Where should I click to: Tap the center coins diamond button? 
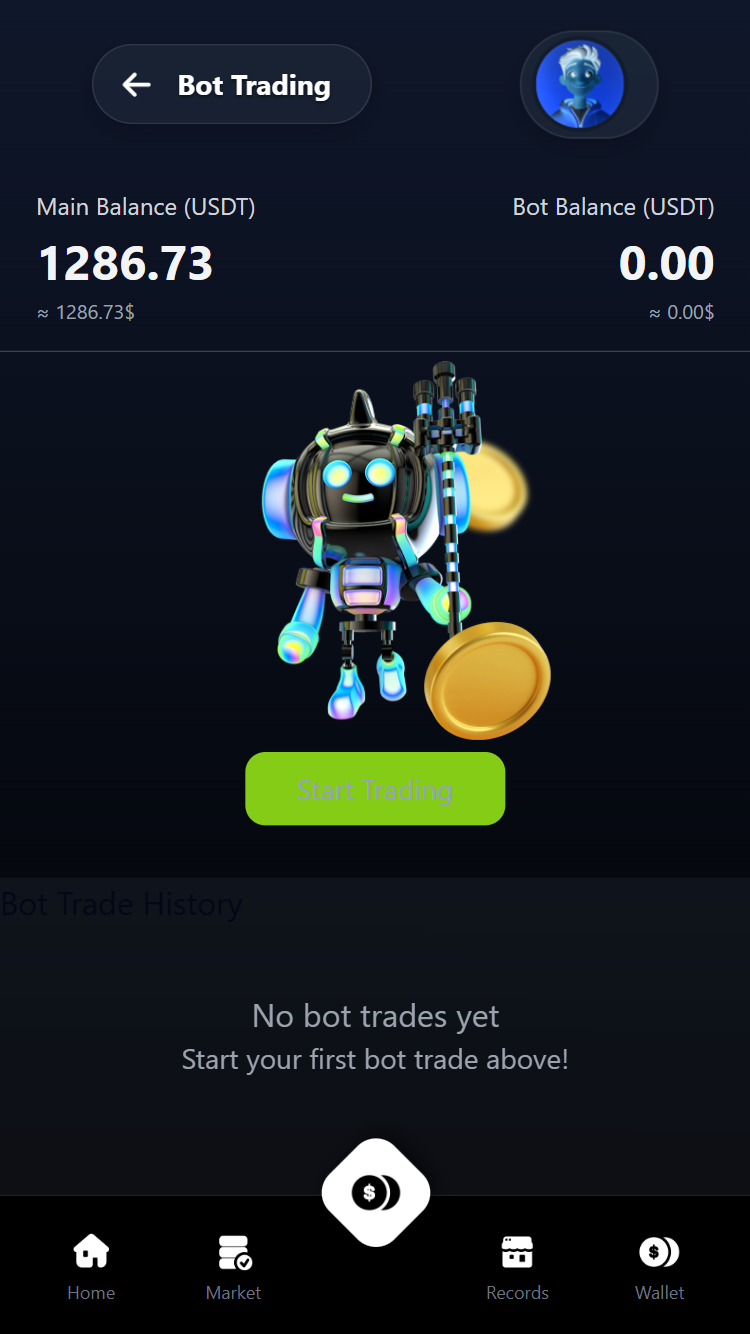[x=375, y=1192]
